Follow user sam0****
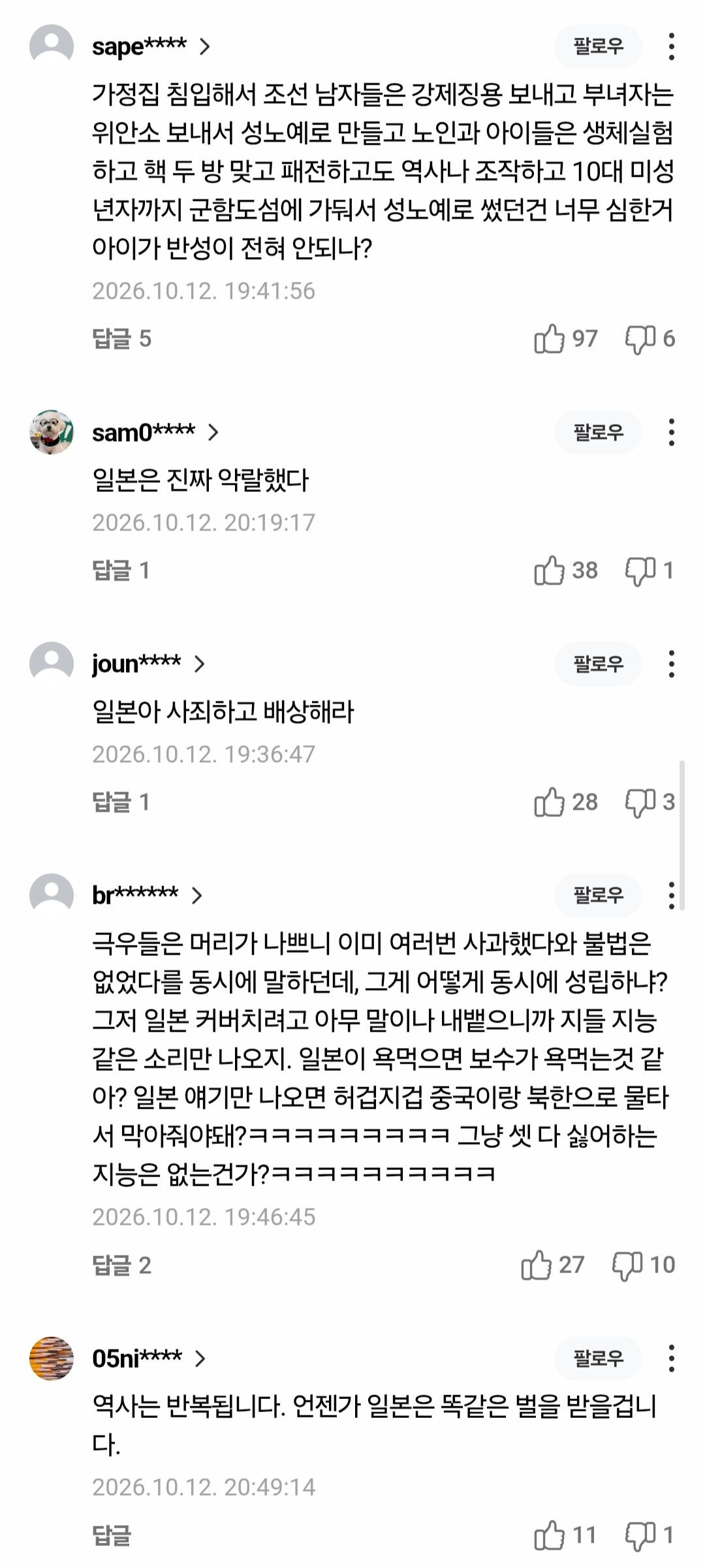The image size is (705, 1568). click(598, 432)
